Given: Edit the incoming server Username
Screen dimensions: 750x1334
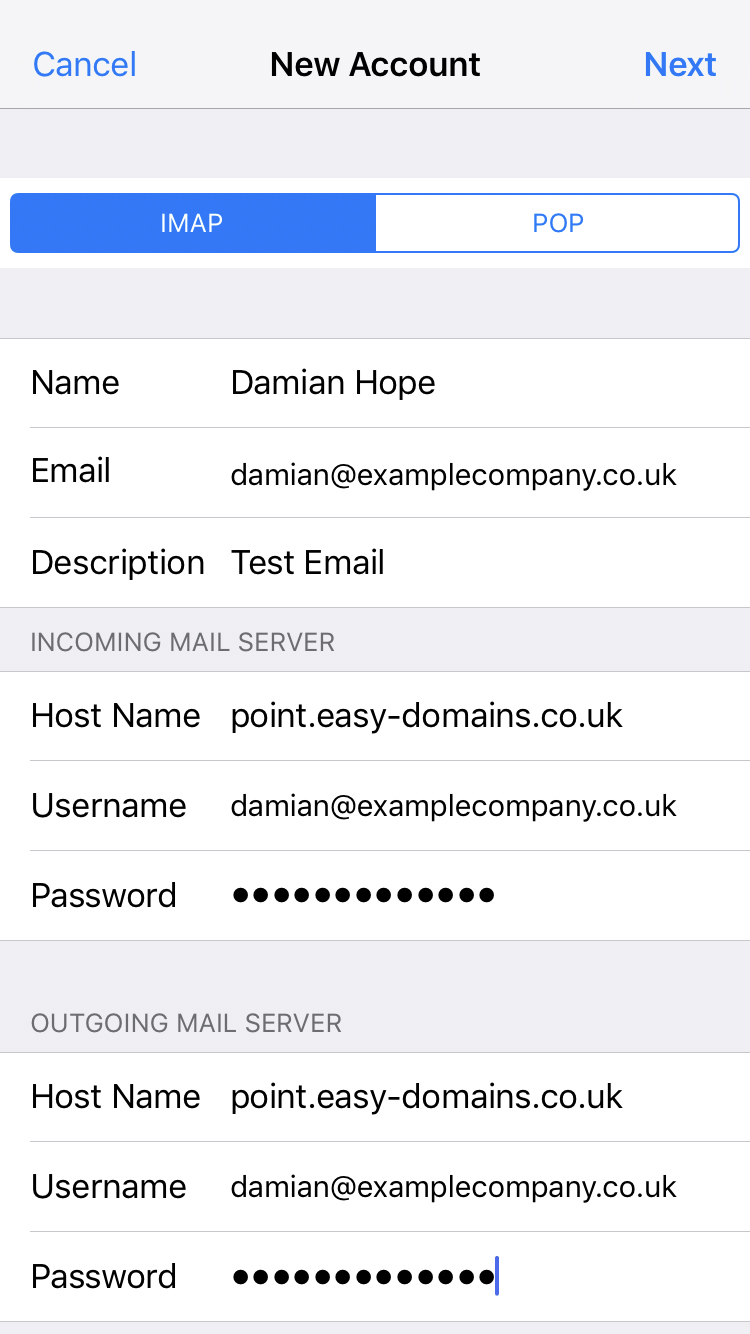Looking at the screenshot, I should click(453, 806).
